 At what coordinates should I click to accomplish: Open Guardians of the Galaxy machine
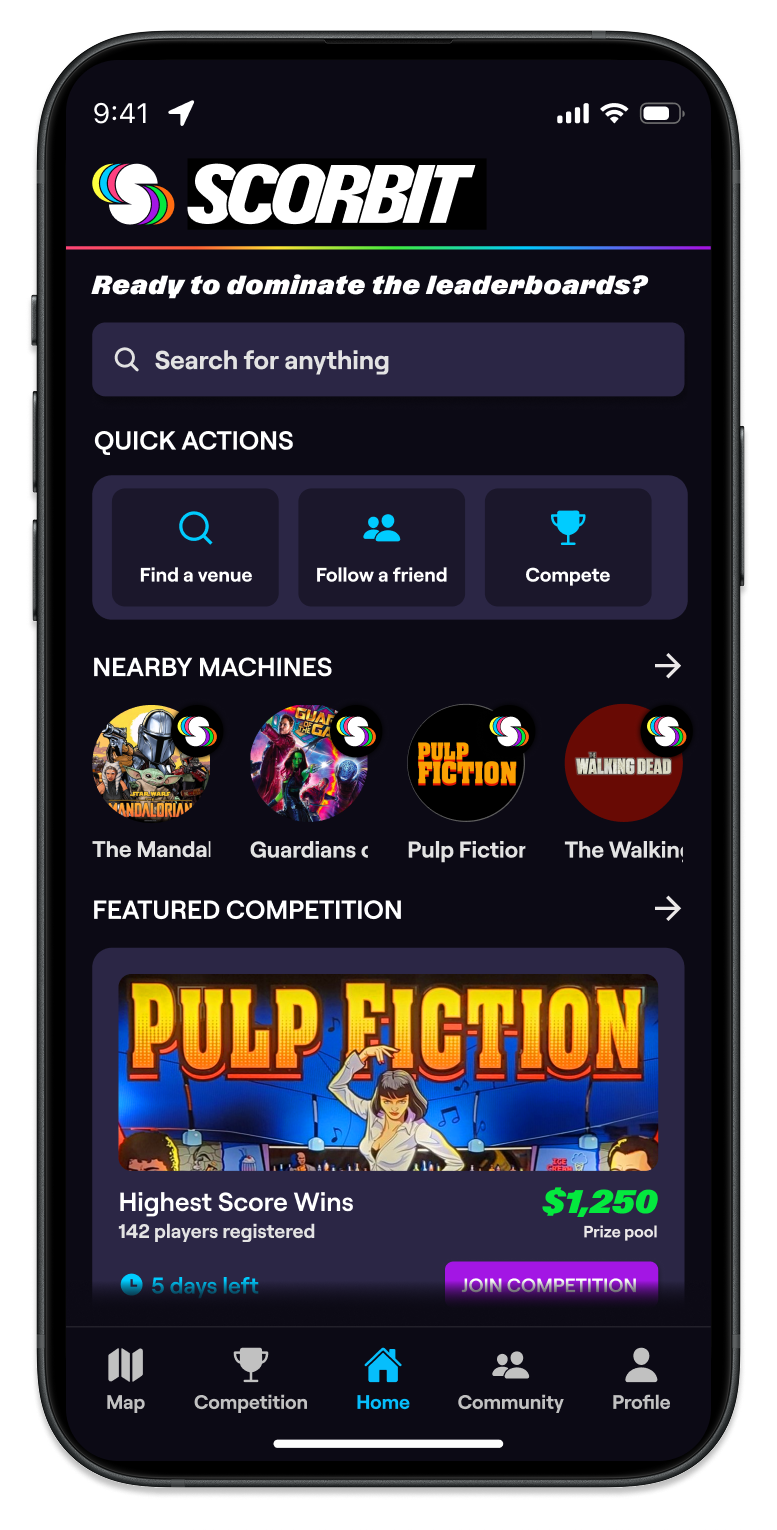[309, 764]
